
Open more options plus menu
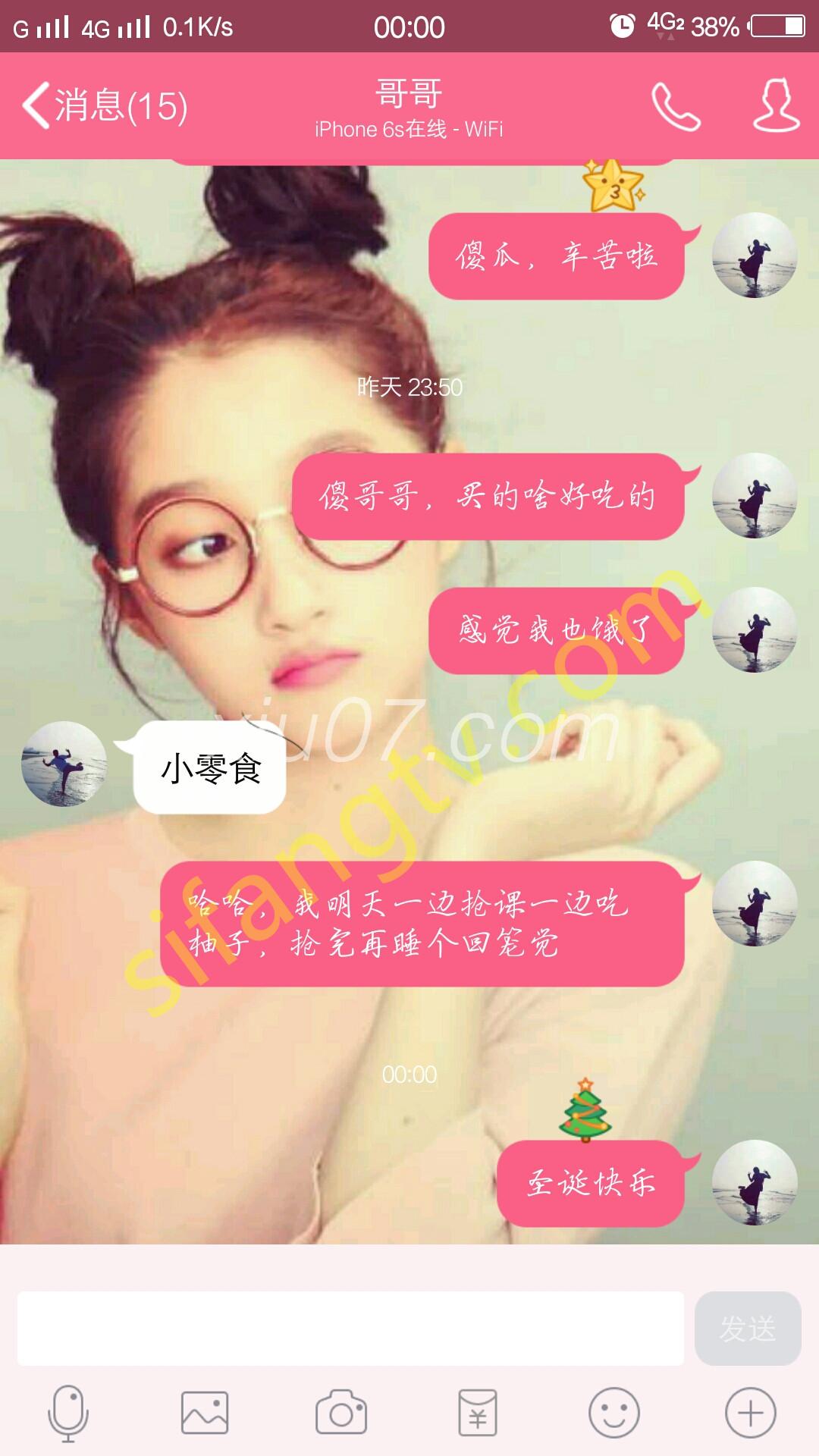pyautogui.click(x=751, y=1414)
